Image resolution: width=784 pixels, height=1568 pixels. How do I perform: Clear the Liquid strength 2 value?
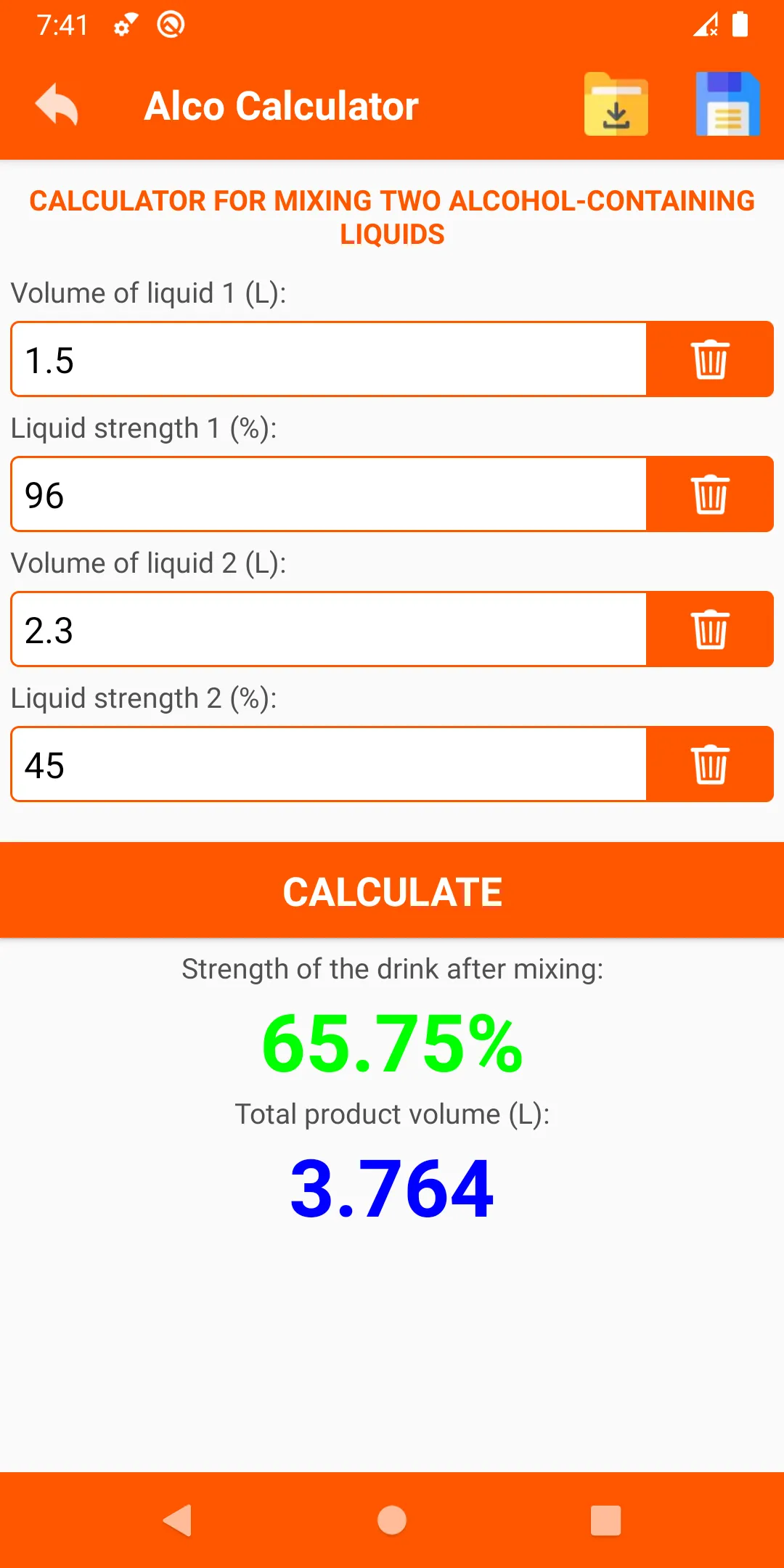[x=710, y=764]
